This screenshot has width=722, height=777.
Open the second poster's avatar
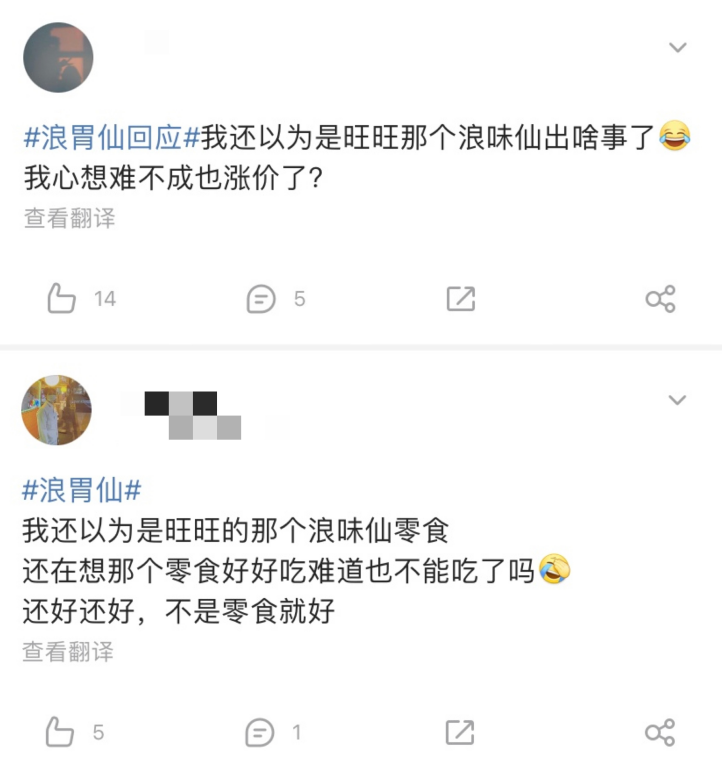(x=57, y=410)
